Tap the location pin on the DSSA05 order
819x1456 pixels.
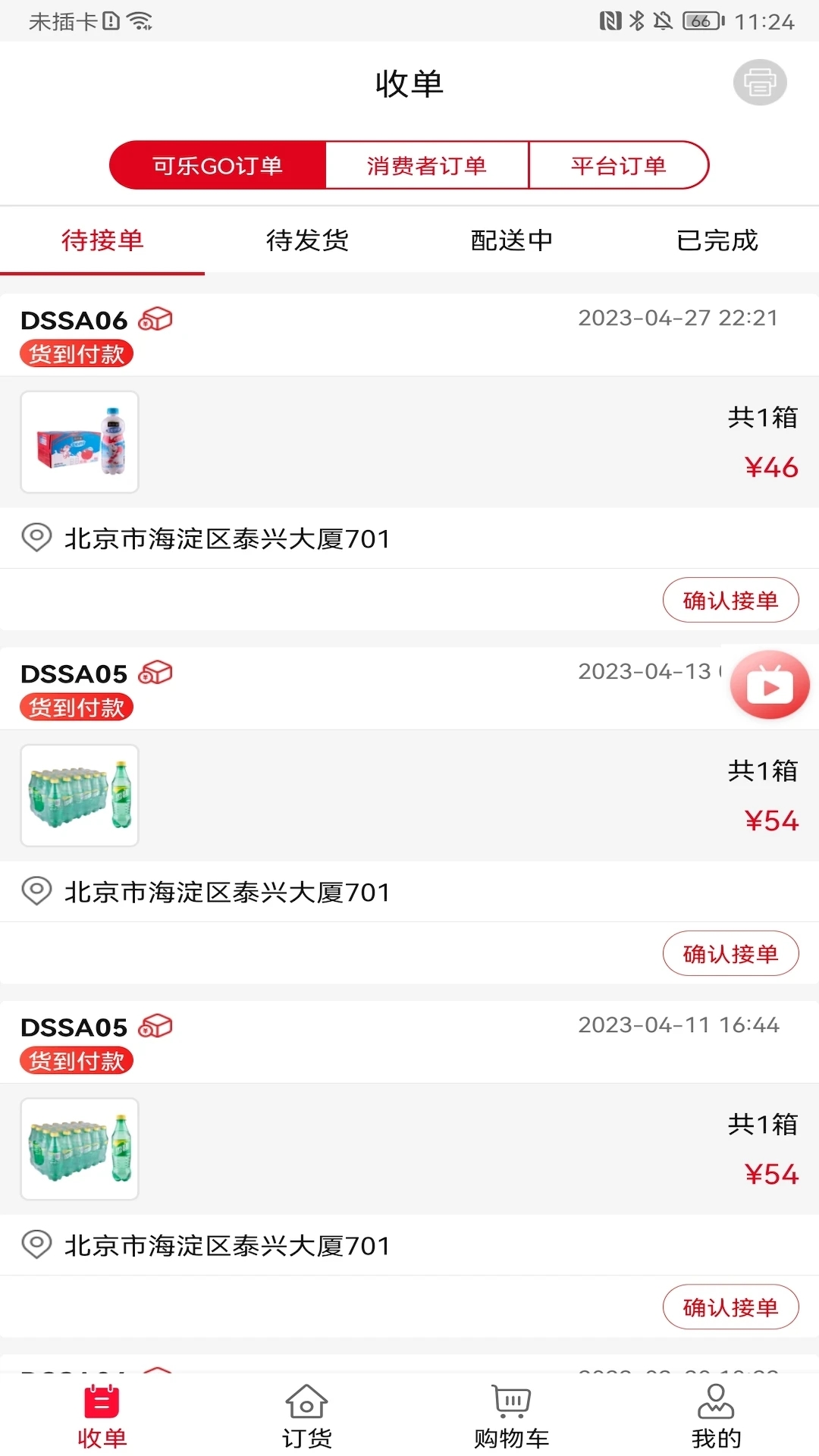36,892
